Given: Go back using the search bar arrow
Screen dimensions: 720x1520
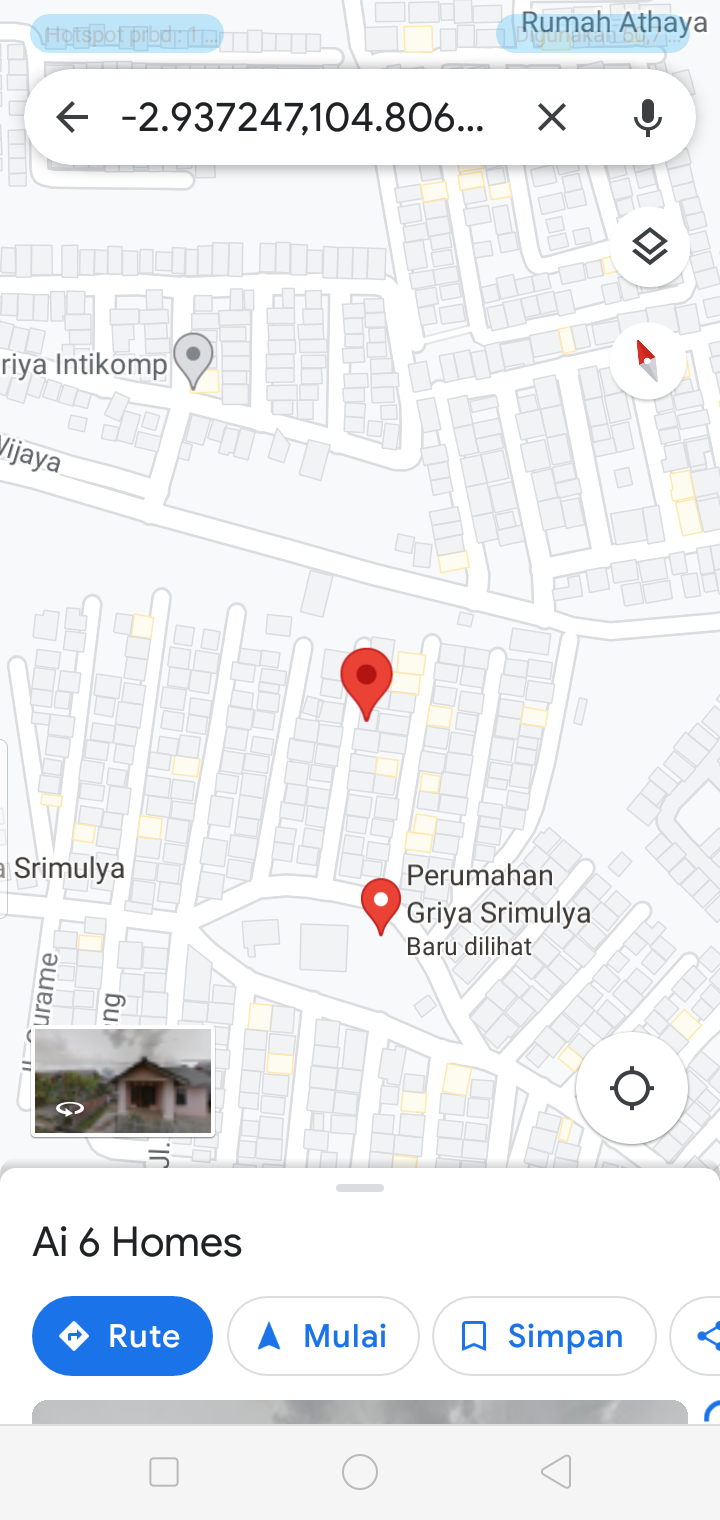Looking at the screenshot, I should click(x=72, y=118).
